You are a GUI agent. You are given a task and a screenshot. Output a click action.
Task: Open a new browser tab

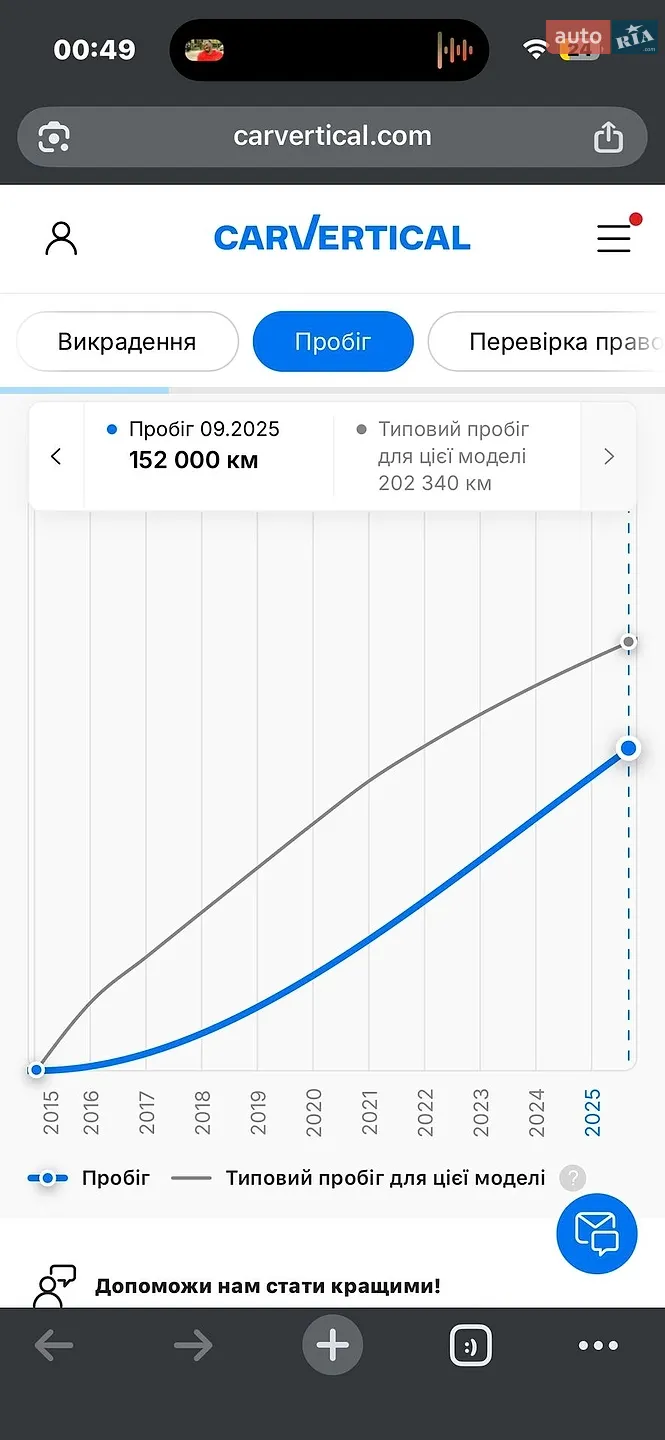[x=333, y=1346]
